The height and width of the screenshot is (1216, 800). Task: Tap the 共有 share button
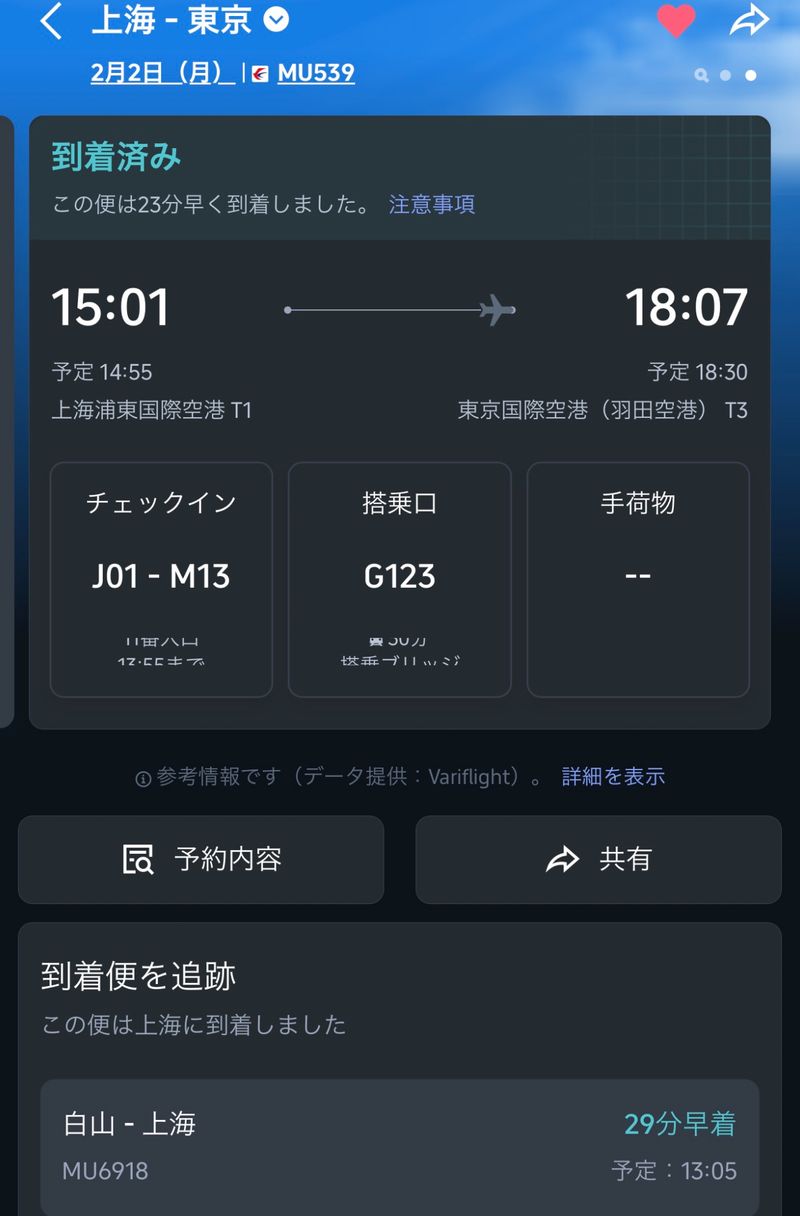pos(598,859)
